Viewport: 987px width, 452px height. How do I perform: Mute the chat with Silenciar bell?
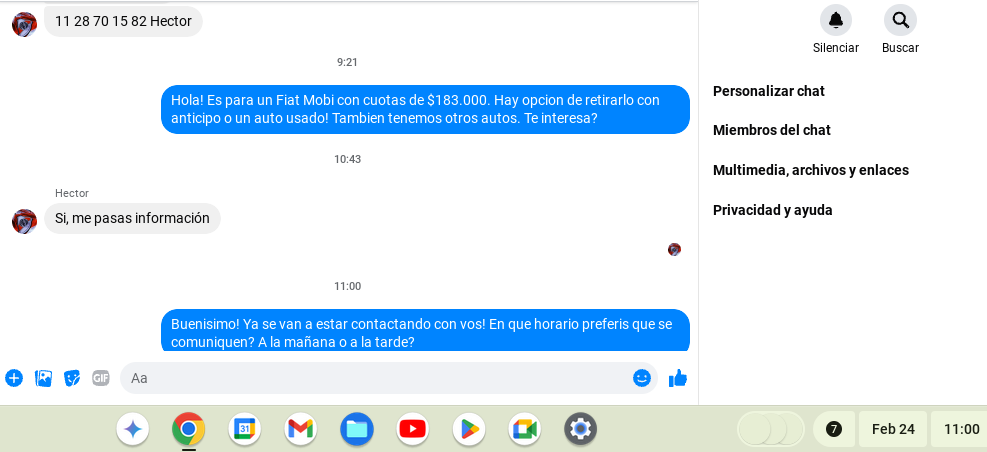pyautogui.click(x=835, y=20)
